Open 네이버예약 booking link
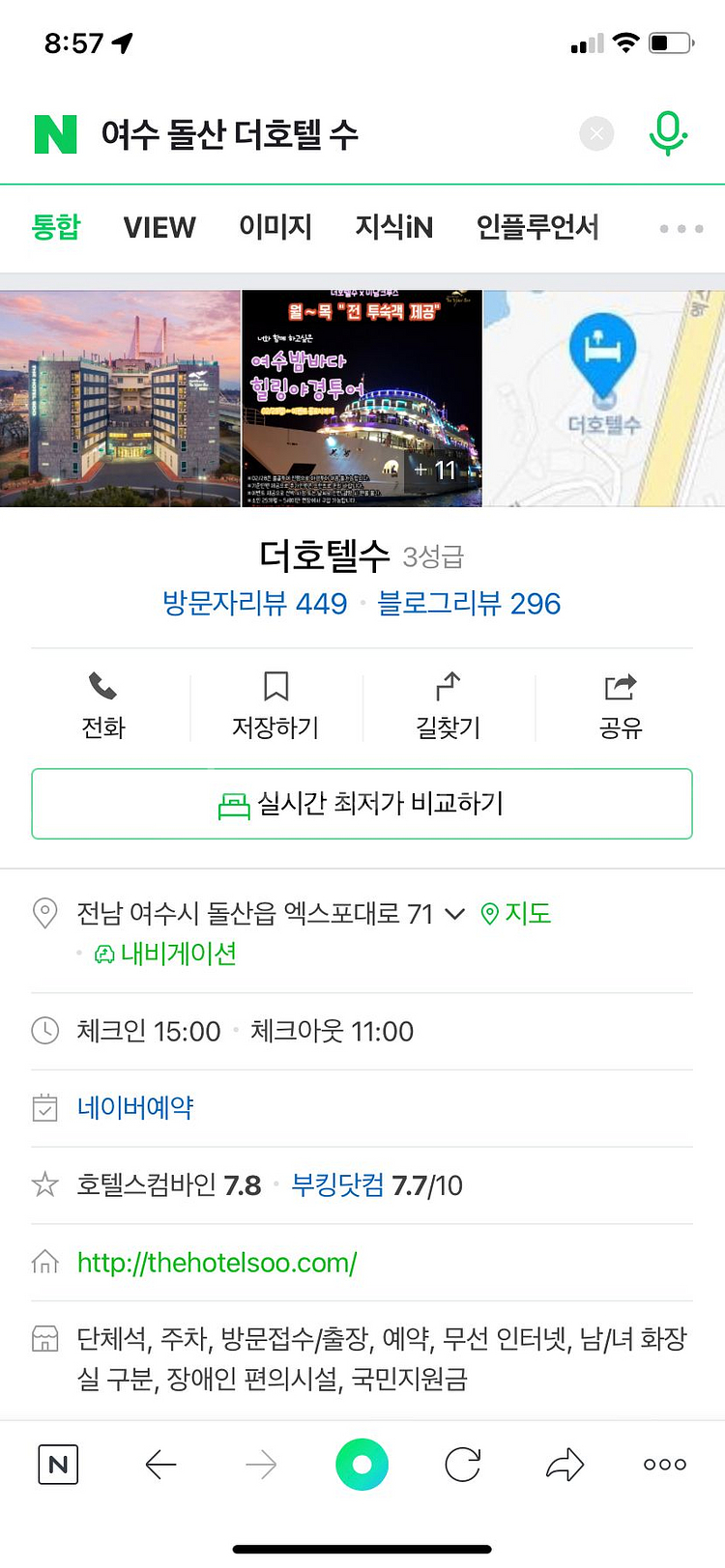 (x=135, y=1107)
